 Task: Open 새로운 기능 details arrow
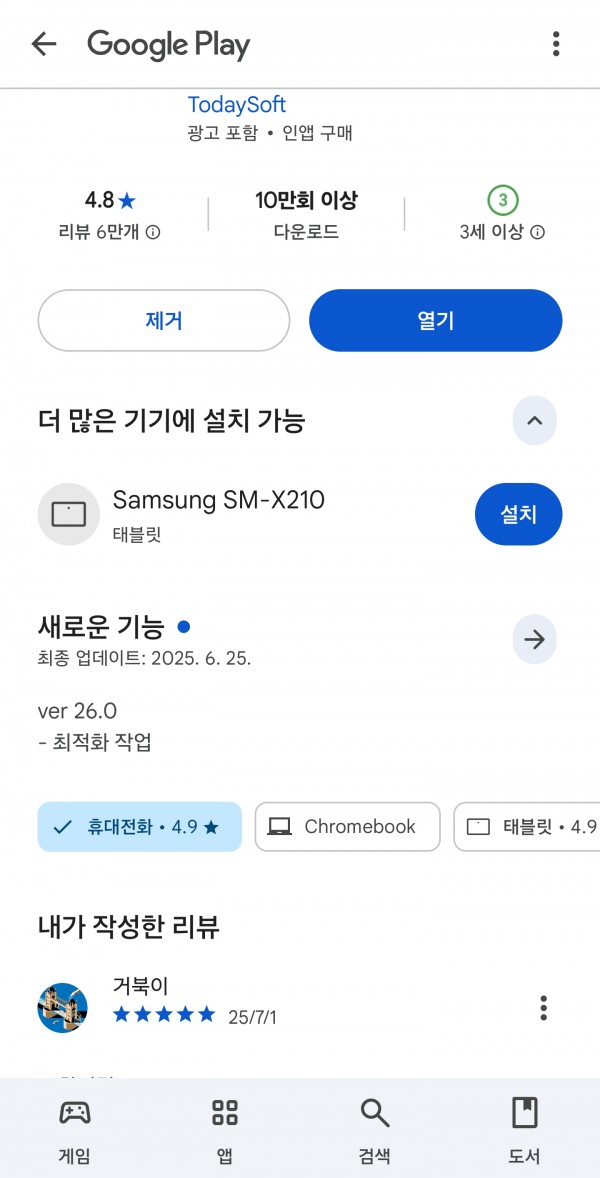[535, 639]
